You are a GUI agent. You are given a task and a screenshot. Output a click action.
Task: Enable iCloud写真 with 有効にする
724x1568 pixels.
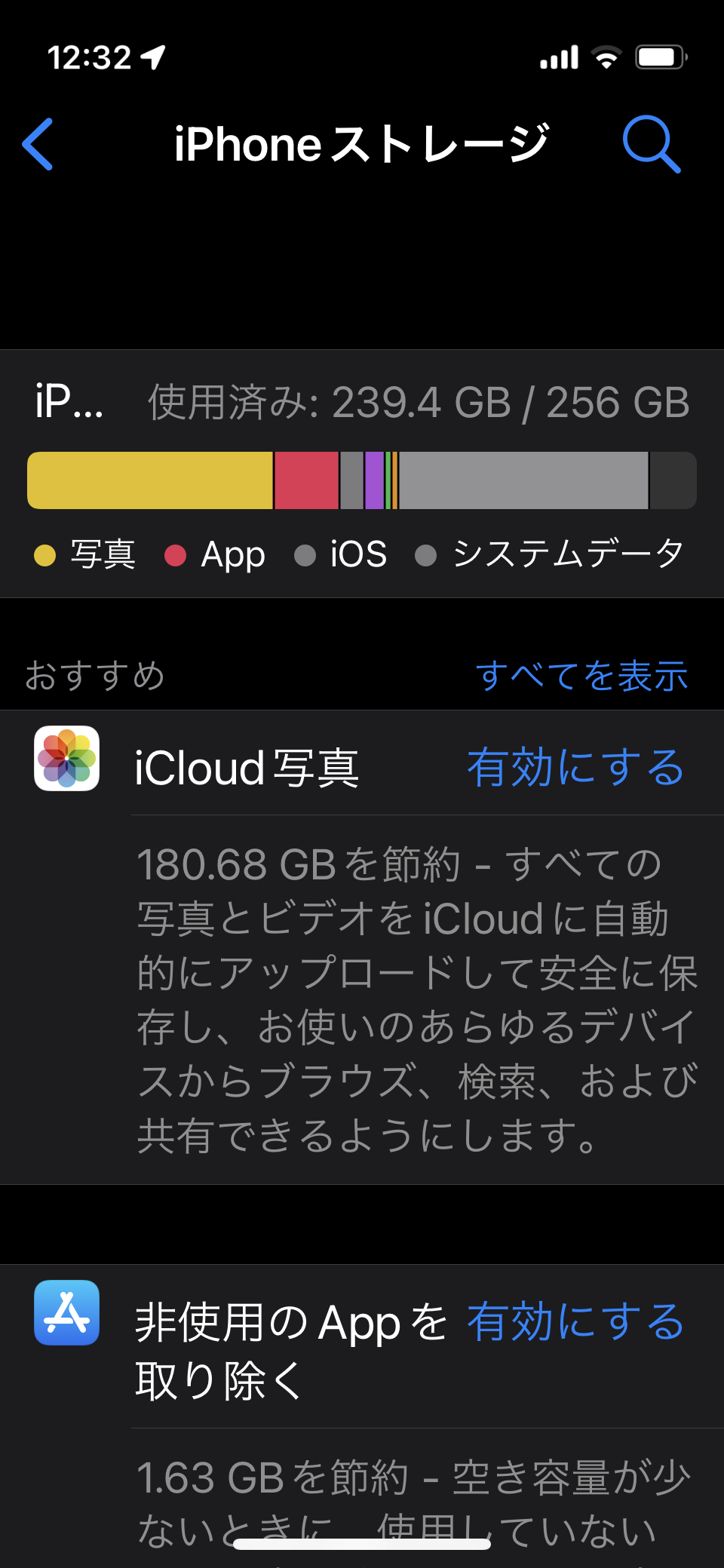pyautogui.click(x=575, y=768)
